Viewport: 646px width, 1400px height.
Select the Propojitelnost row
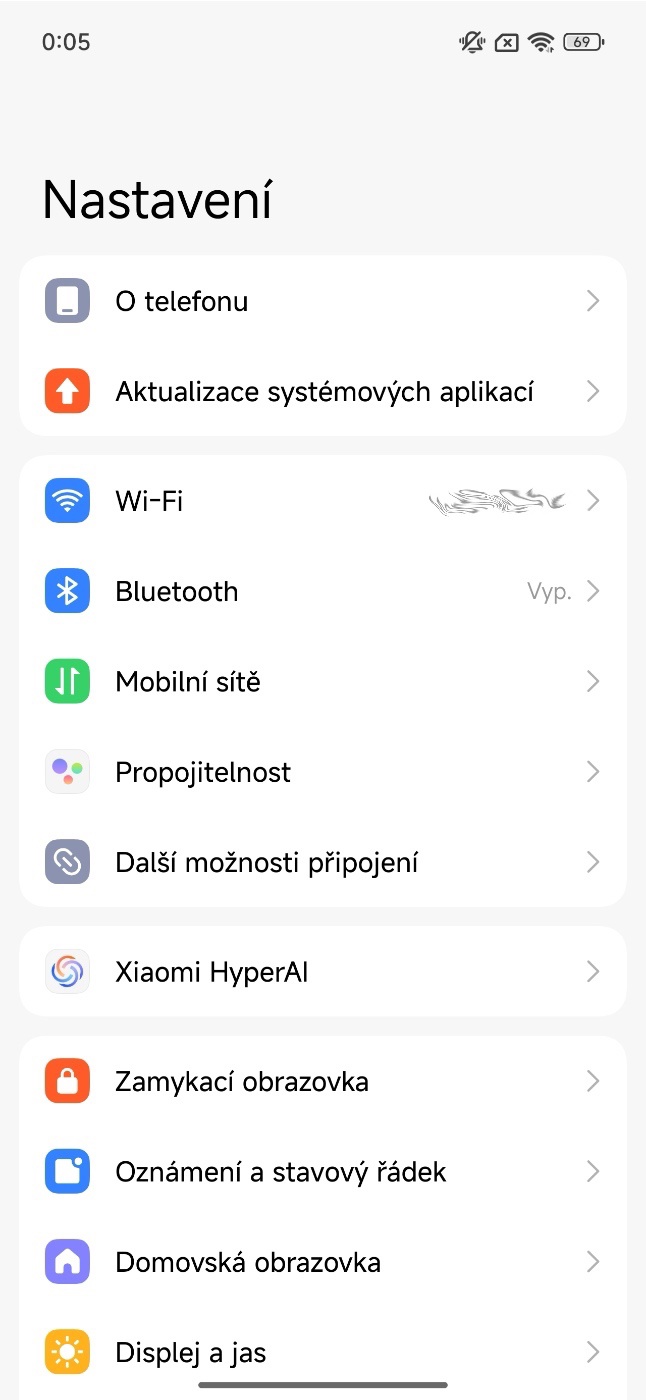pyautogui.click(x=323, y=771)
